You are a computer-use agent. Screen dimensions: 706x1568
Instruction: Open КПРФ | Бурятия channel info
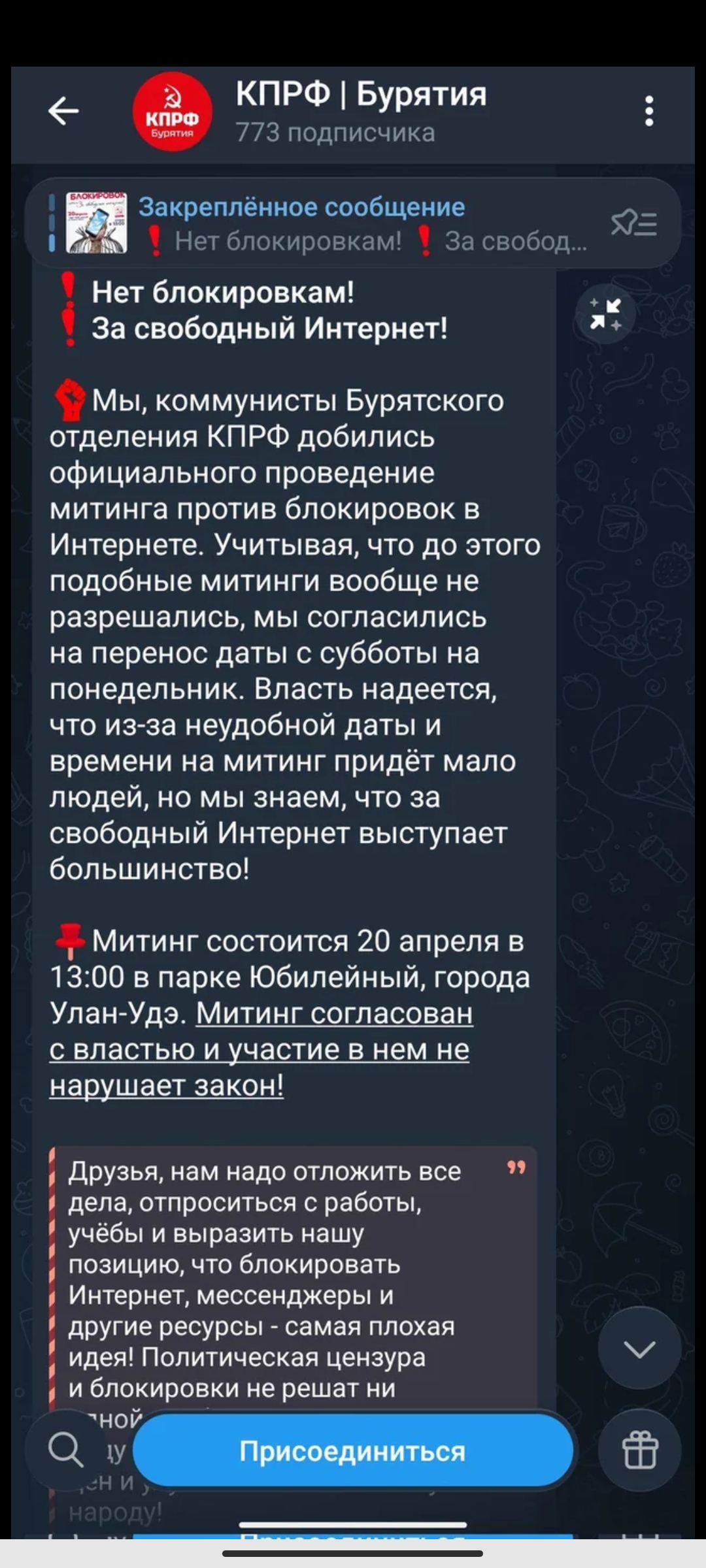point(361,111)
